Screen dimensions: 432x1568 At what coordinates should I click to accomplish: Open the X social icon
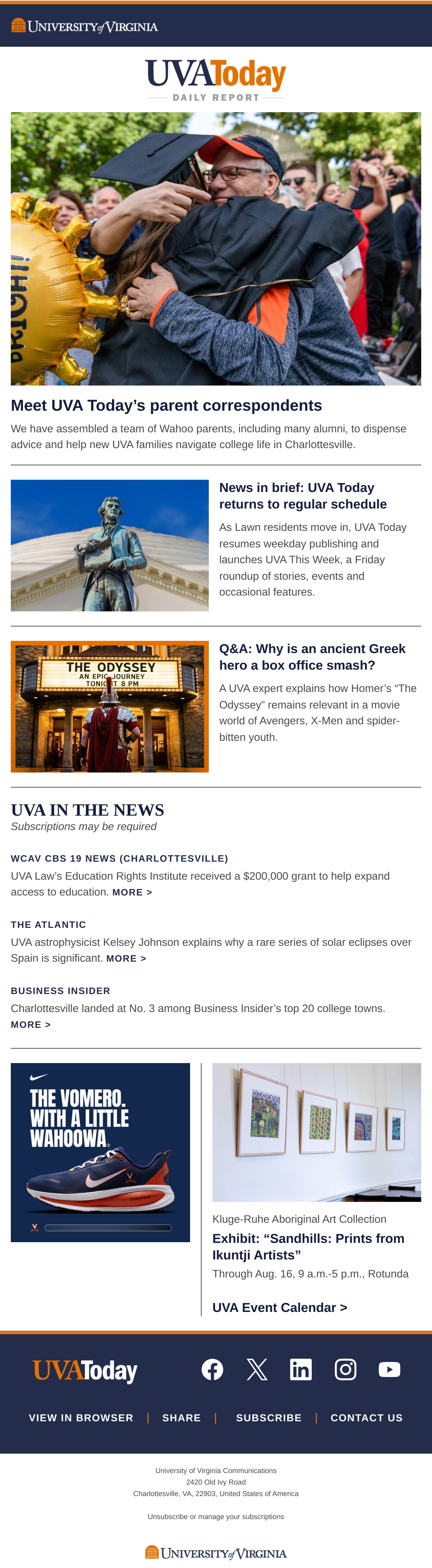click(257, 1369)
